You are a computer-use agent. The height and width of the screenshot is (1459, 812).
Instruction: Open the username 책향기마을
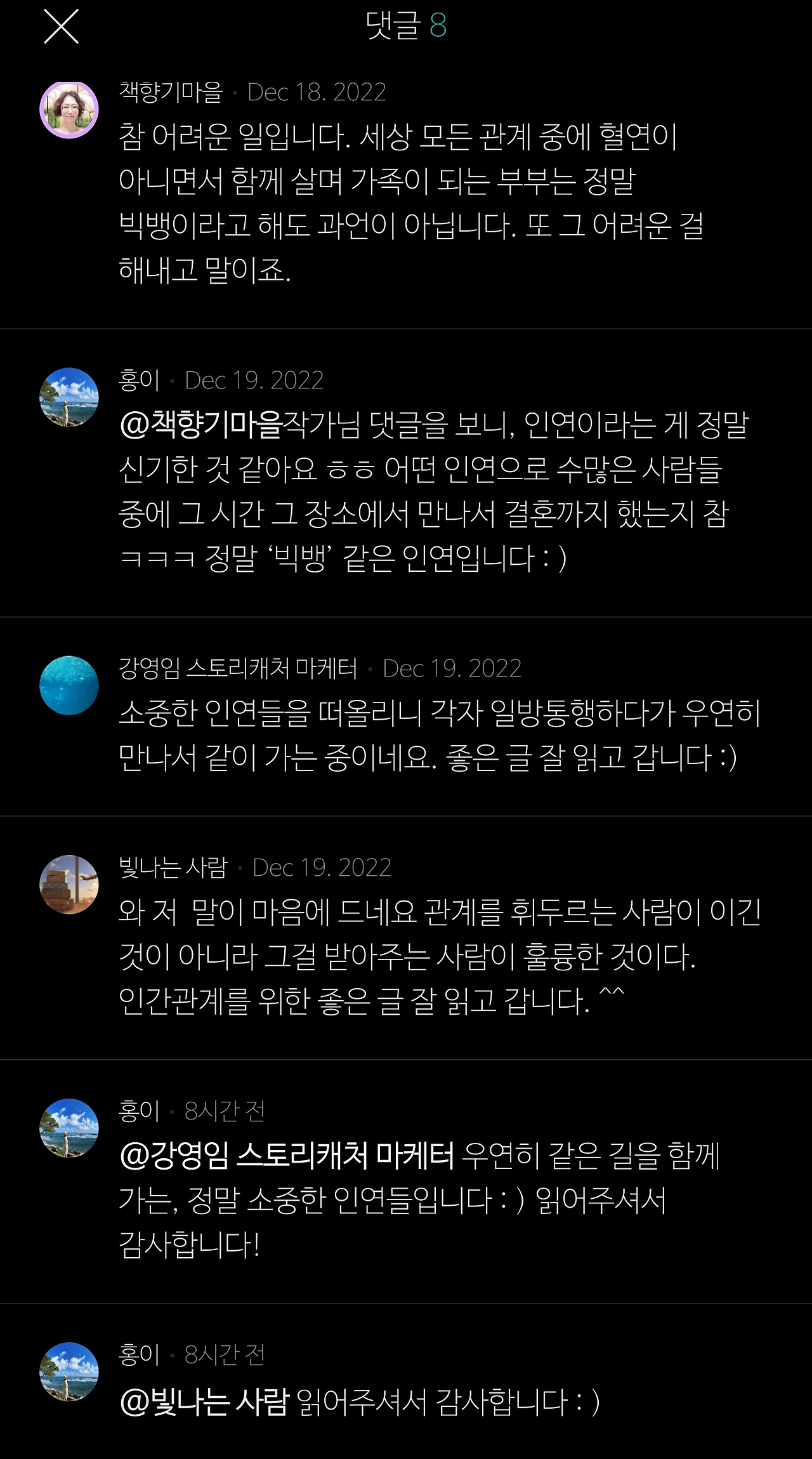click(x=171, y=92)
